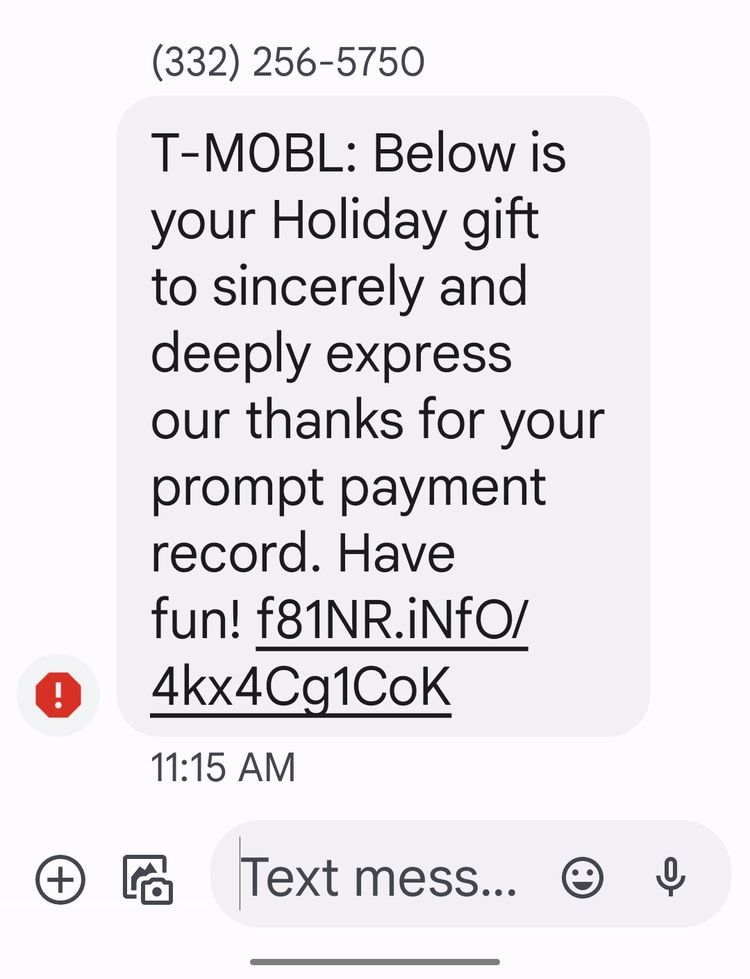Focus the Text message input field
This screenshot has height=979, width=750.
coord(380,877)
